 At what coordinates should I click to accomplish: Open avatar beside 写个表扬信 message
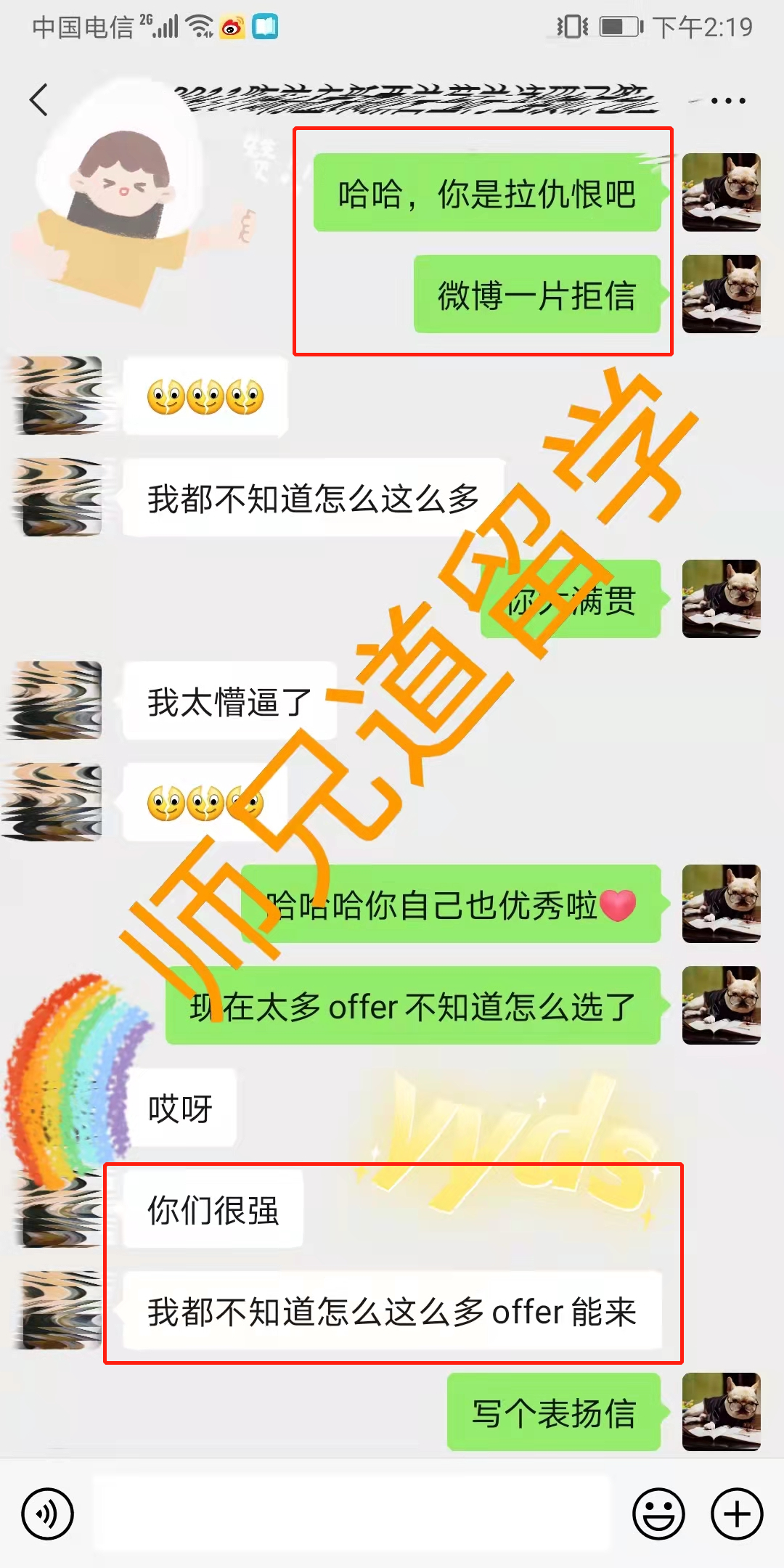pyautogui.click(x=721, y=1412)
